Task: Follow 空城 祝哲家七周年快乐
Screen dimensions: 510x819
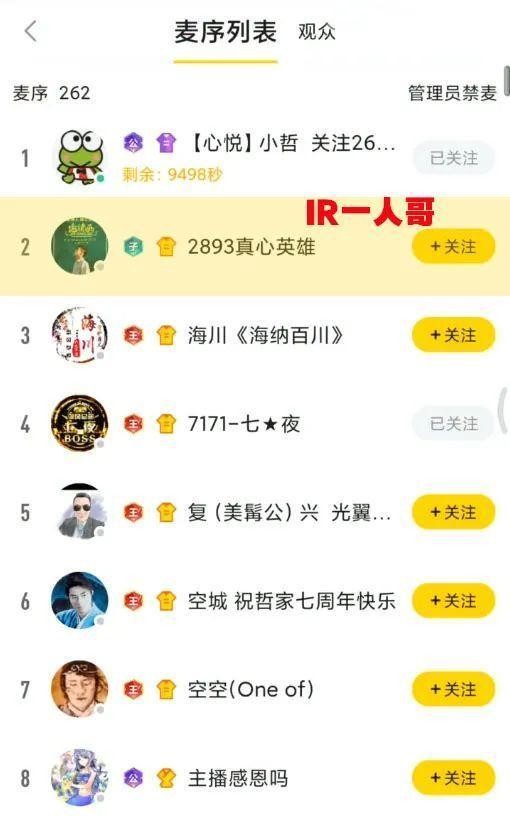Action: (454, 601)
